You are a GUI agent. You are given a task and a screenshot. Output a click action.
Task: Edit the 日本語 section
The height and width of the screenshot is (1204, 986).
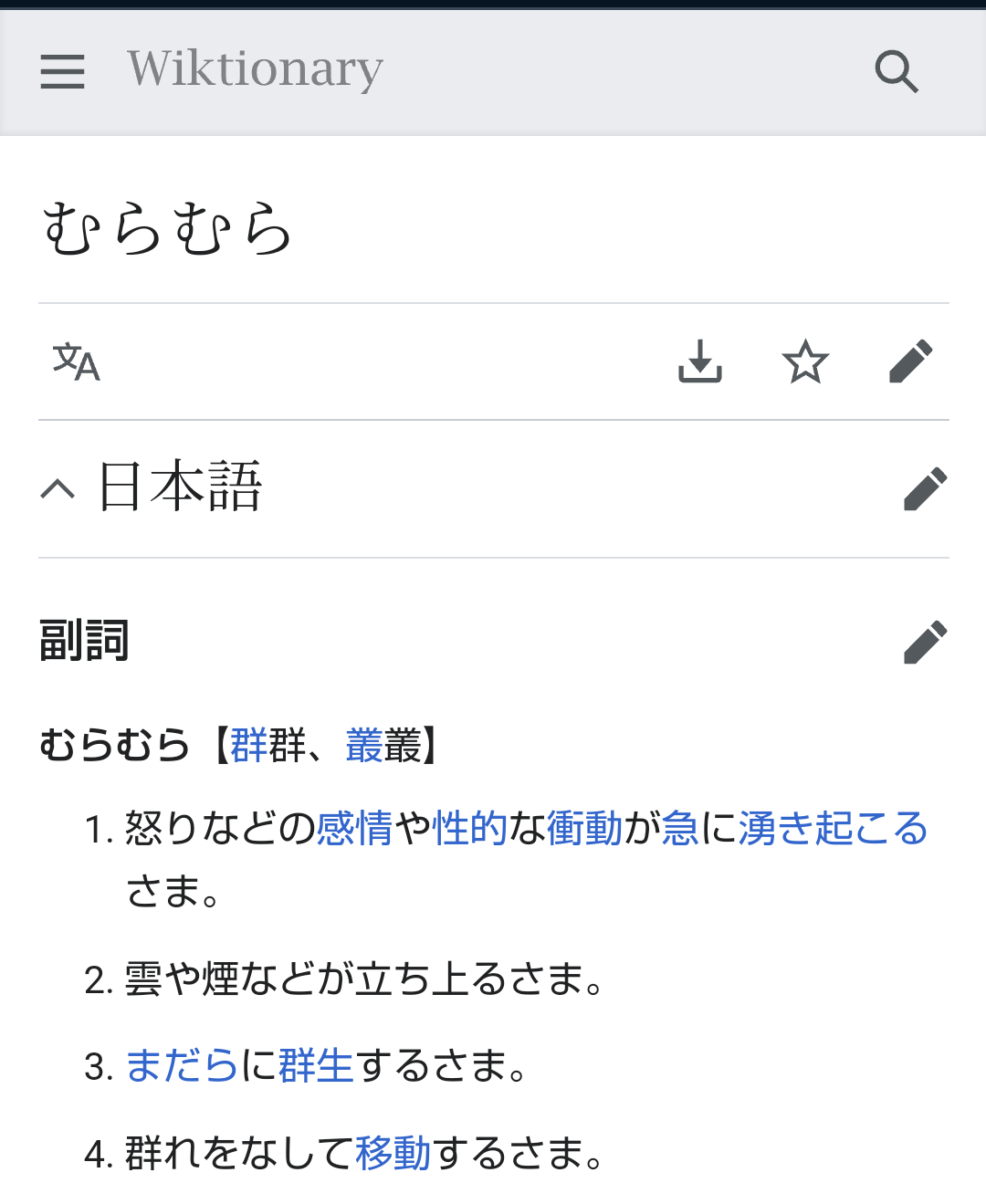coord(925,489)
